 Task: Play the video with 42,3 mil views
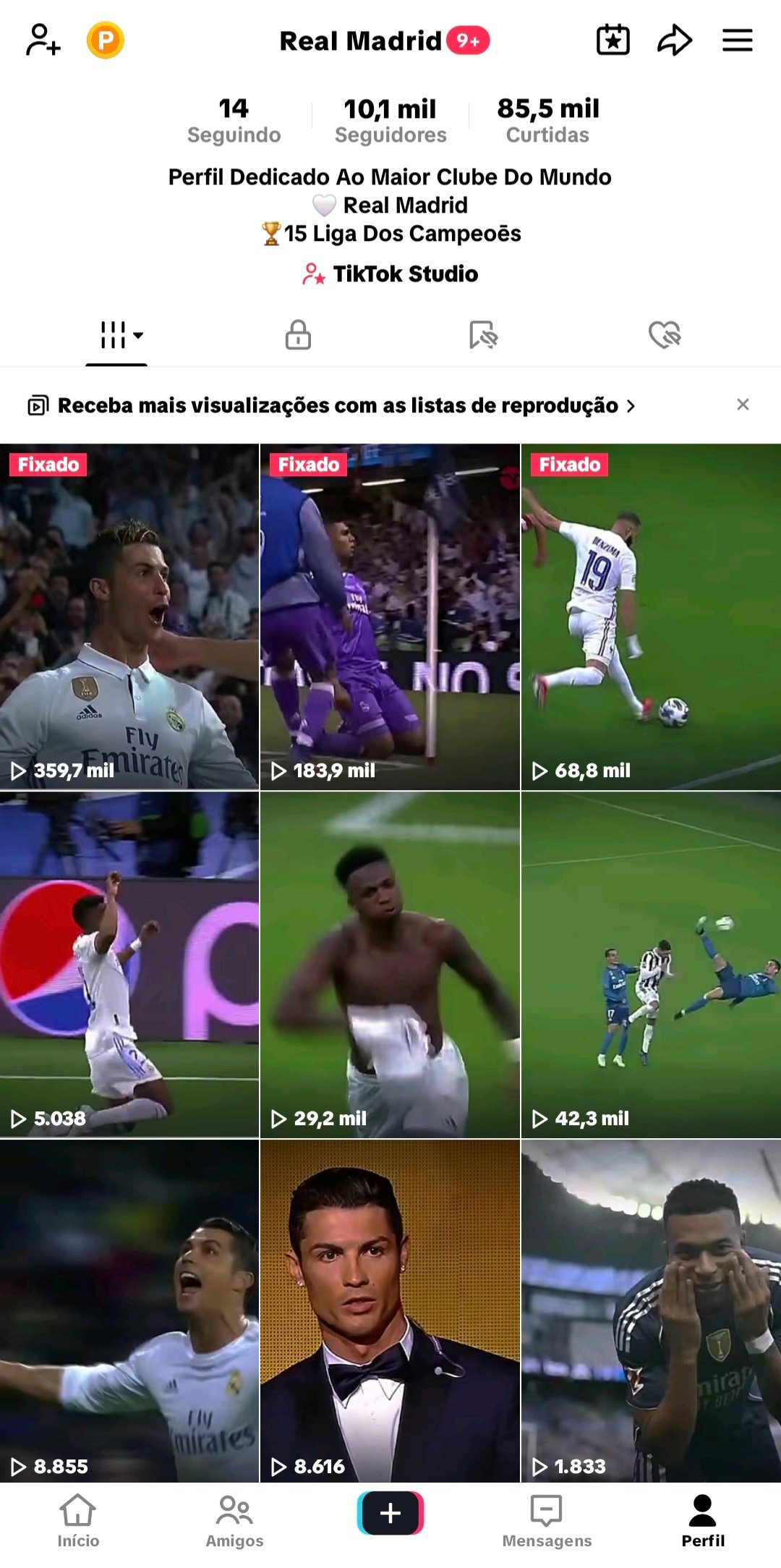651,964
